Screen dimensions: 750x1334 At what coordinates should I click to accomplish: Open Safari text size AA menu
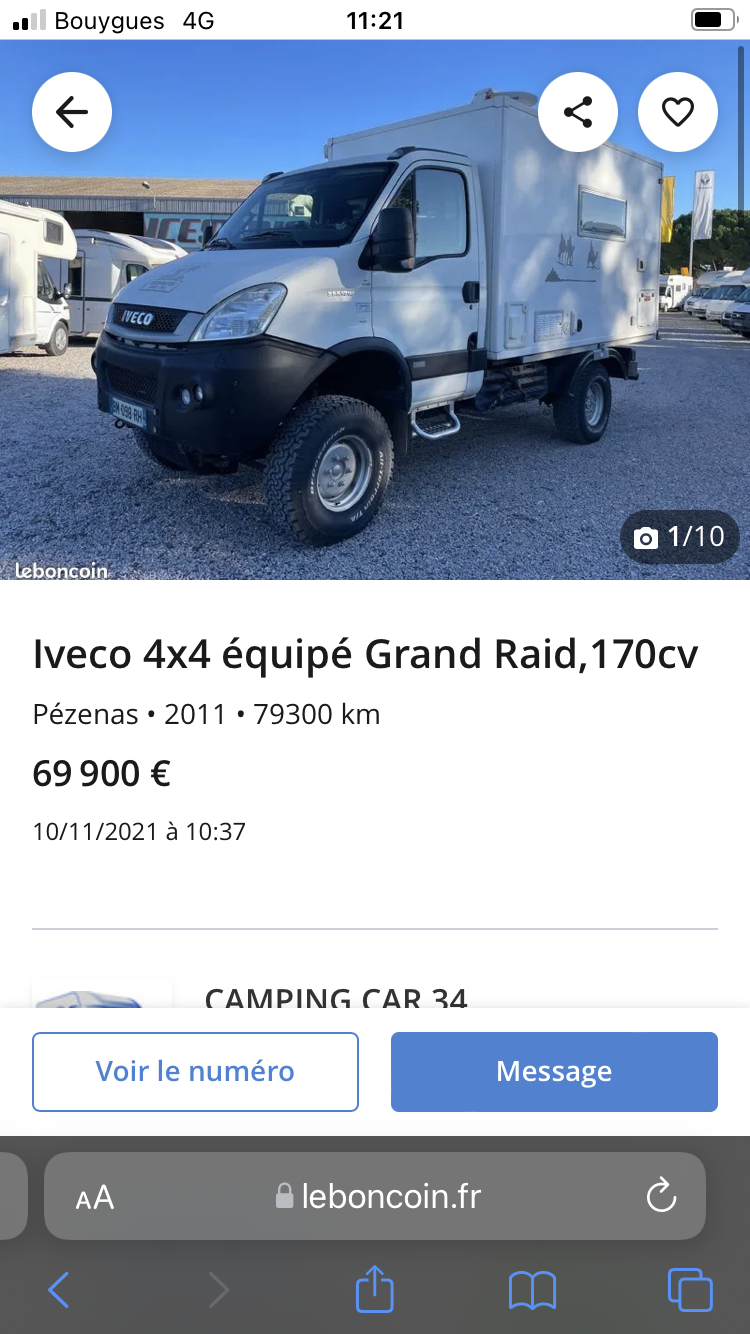(95, 1197)
